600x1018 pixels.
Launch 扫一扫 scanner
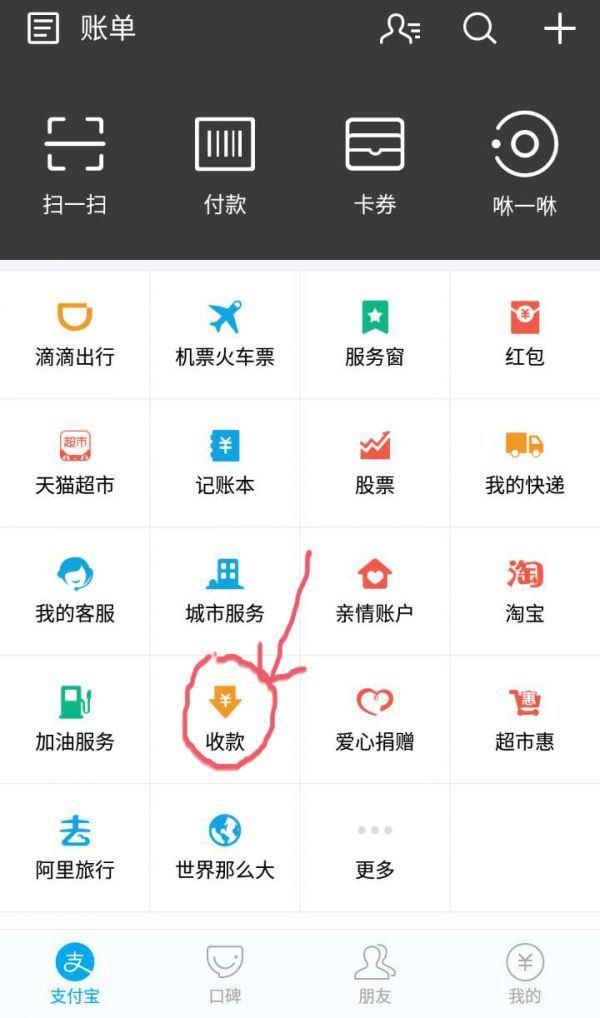[x=75, y=165]
